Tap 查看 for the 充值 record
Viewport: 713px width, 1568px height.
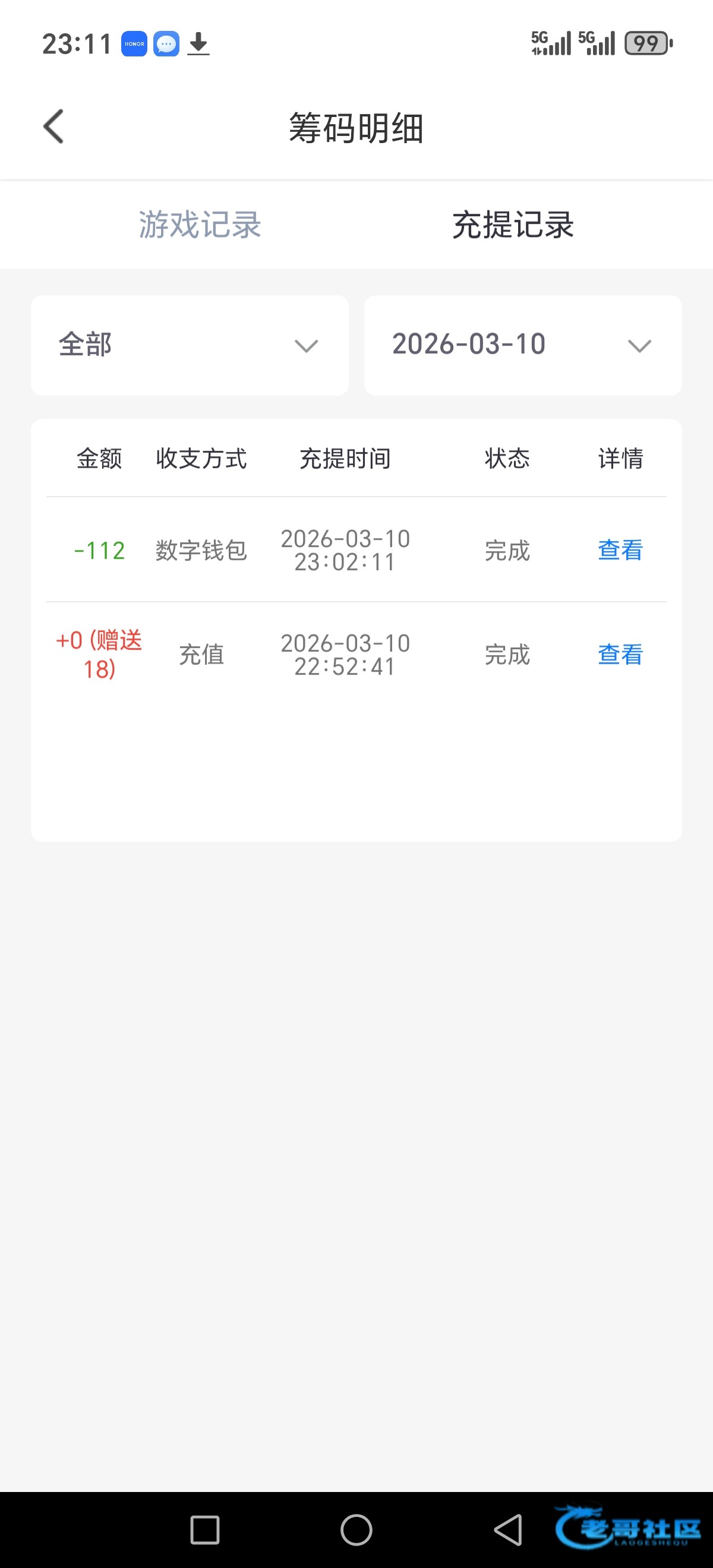[620, 655]
